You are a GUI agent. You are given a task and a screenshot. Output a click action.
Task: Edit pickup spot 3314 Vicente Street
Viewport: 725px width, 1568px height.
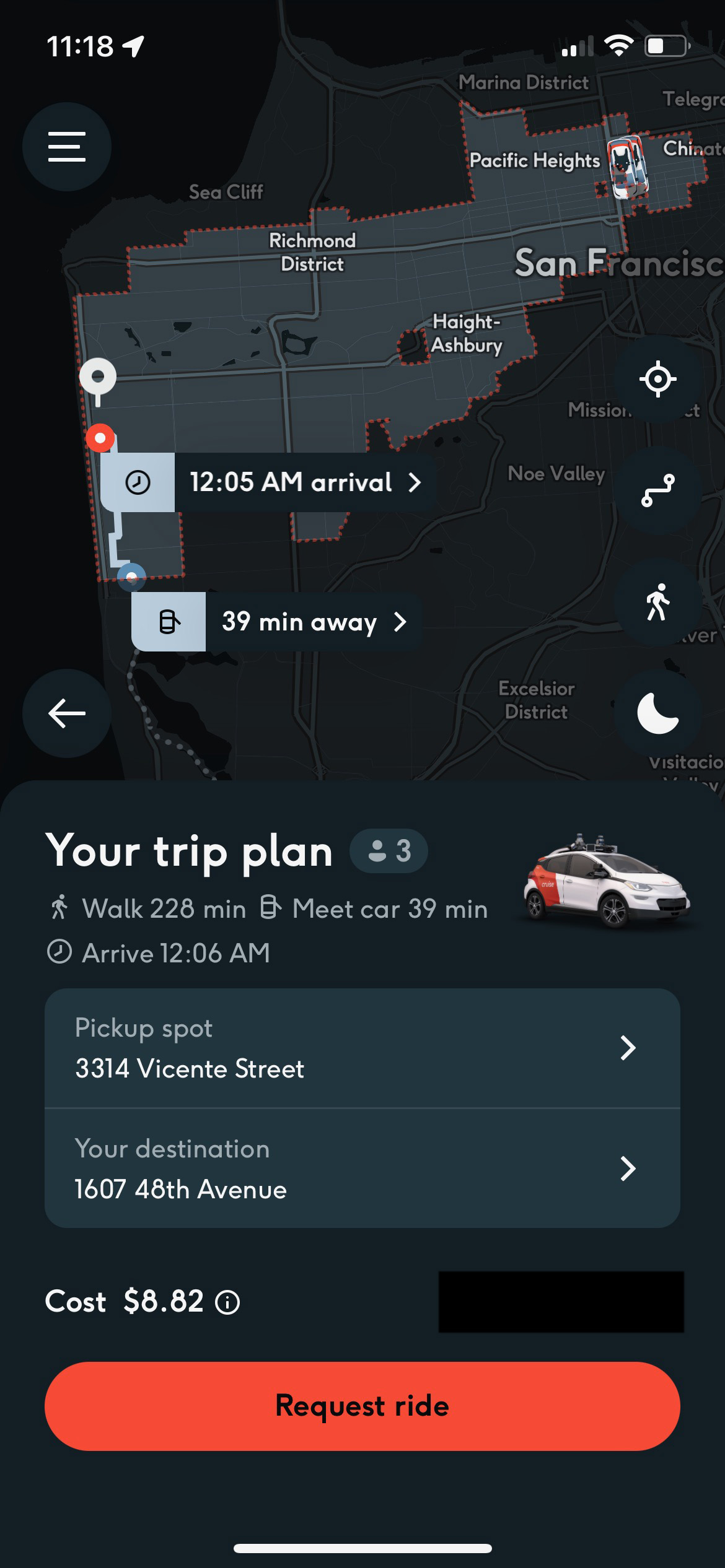click(x=362, y=1048)
